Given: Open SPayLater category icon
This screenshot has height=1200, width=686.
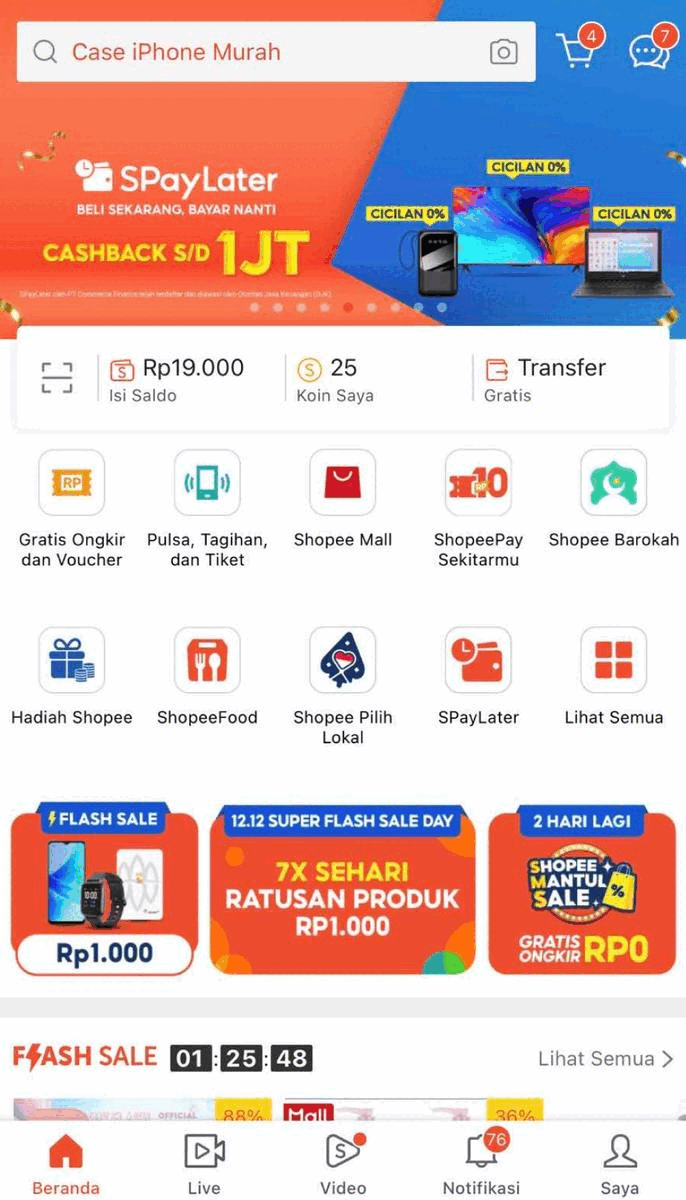Looking at the screenshot, I should (478, 676).
